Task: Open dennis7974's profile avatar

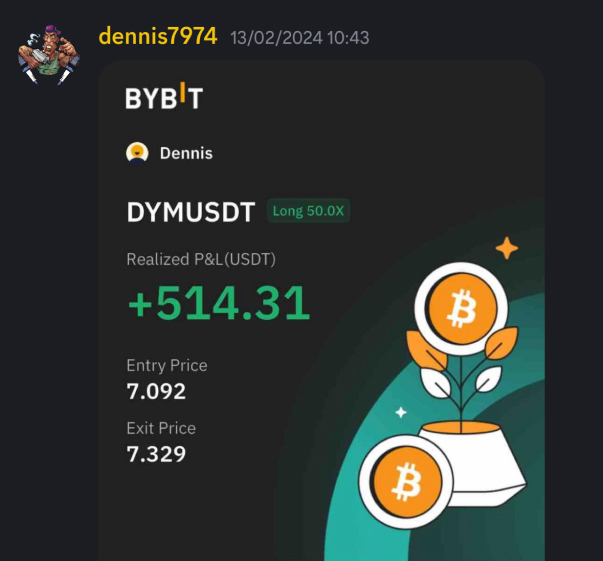Action: coord(48,55)
